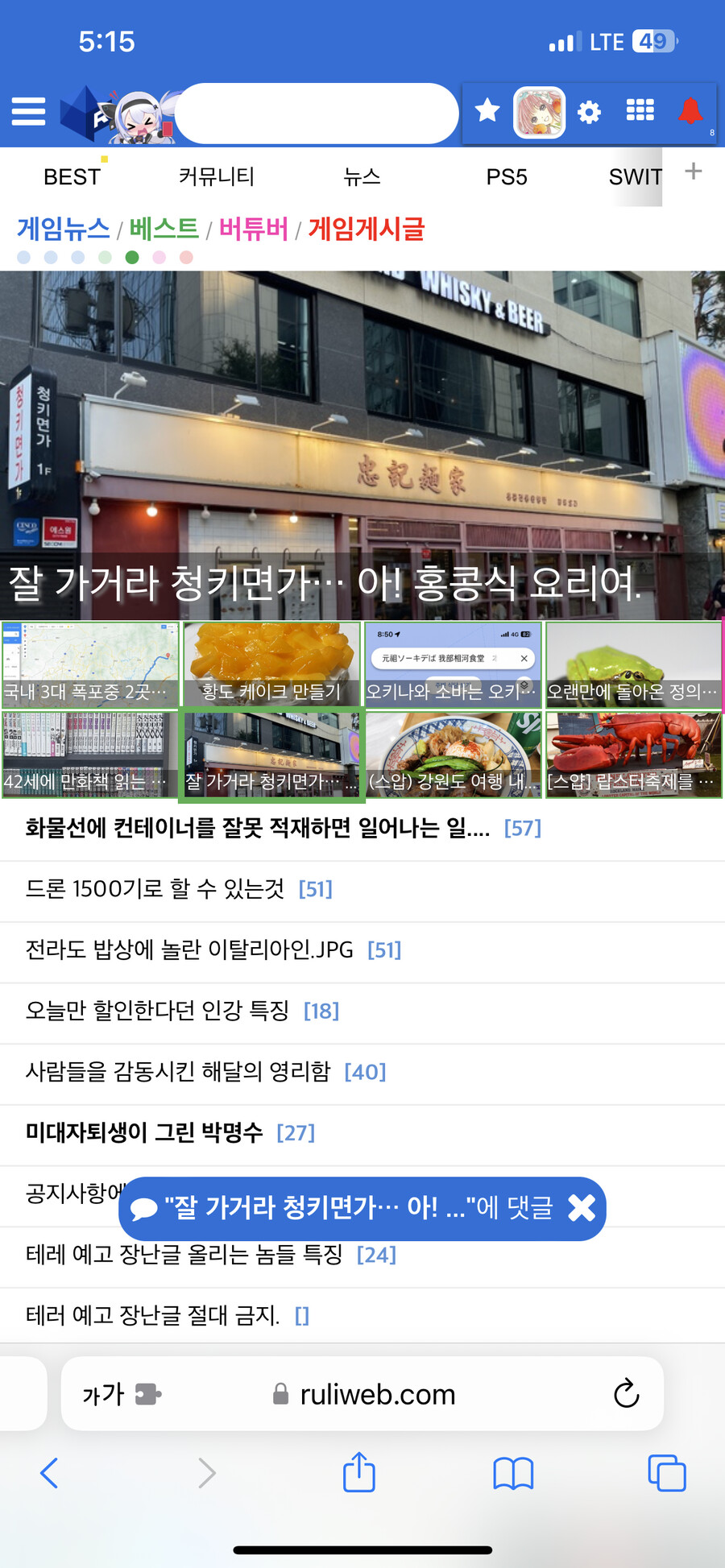Screen dimensions: 725x1568
Task: Open Ruliweb settings via gear icon
Action: coord(589,112)
